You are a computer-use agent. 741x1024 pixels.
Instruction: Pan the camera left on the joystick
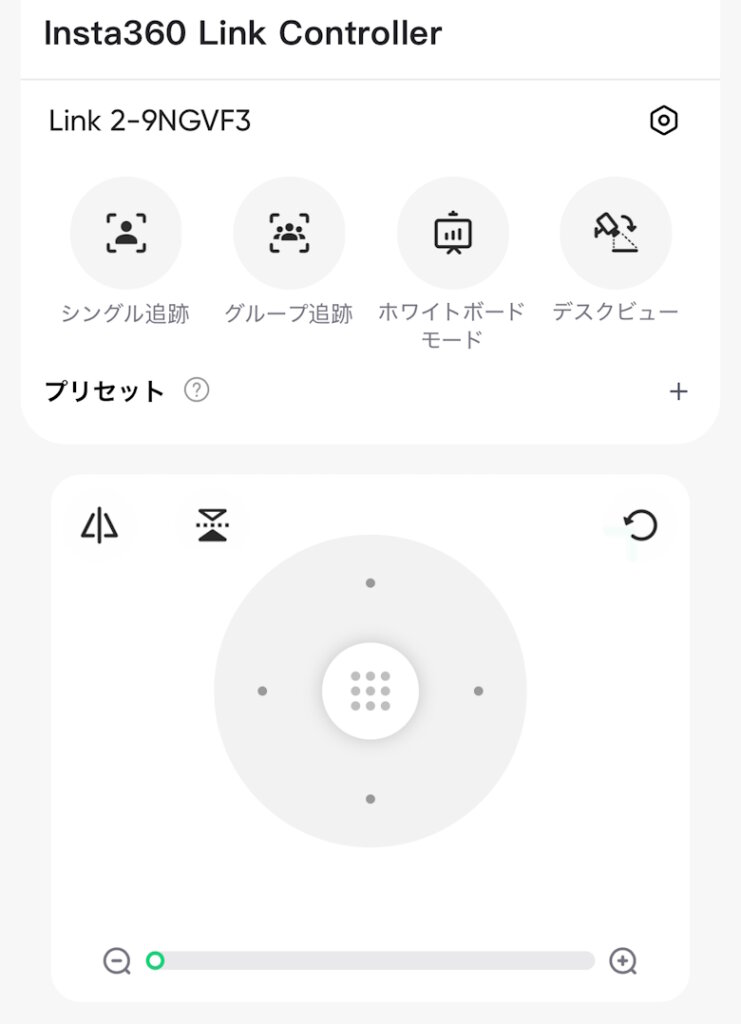pyautogui.click(x=262, y=691)
